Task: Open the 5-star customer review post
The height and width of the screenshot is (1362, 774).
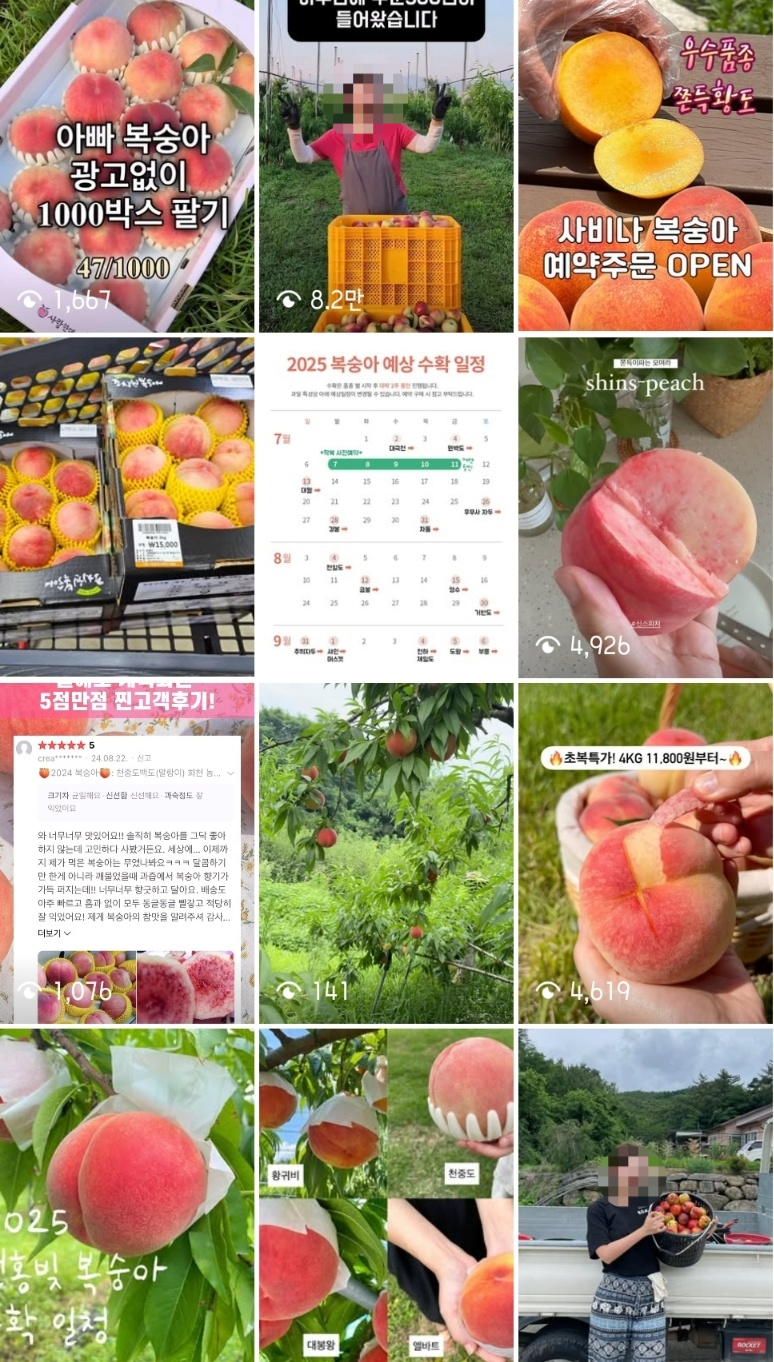Action: [127, 853]
